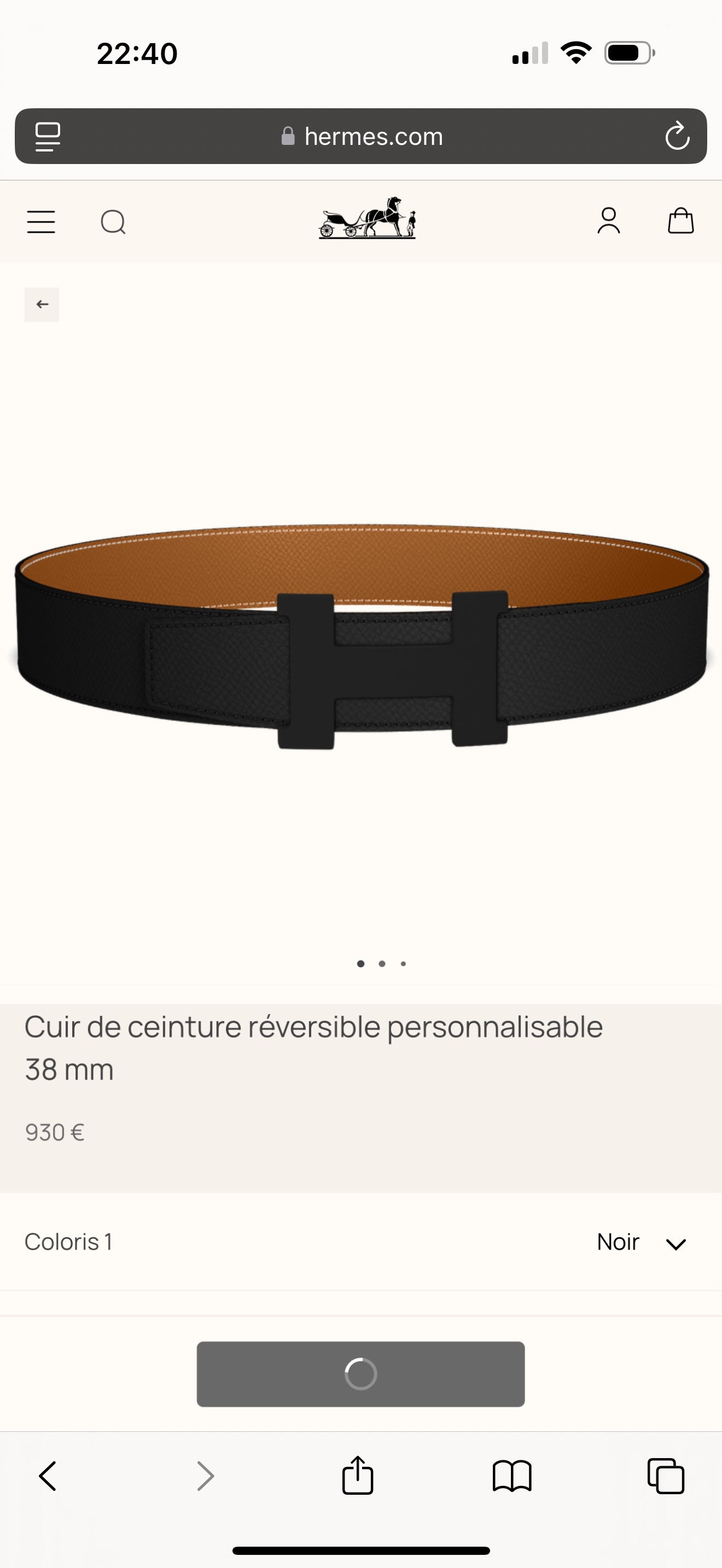Go to the Hermès home logo
The image size is (722, 1568).
[x=367, y=217]
